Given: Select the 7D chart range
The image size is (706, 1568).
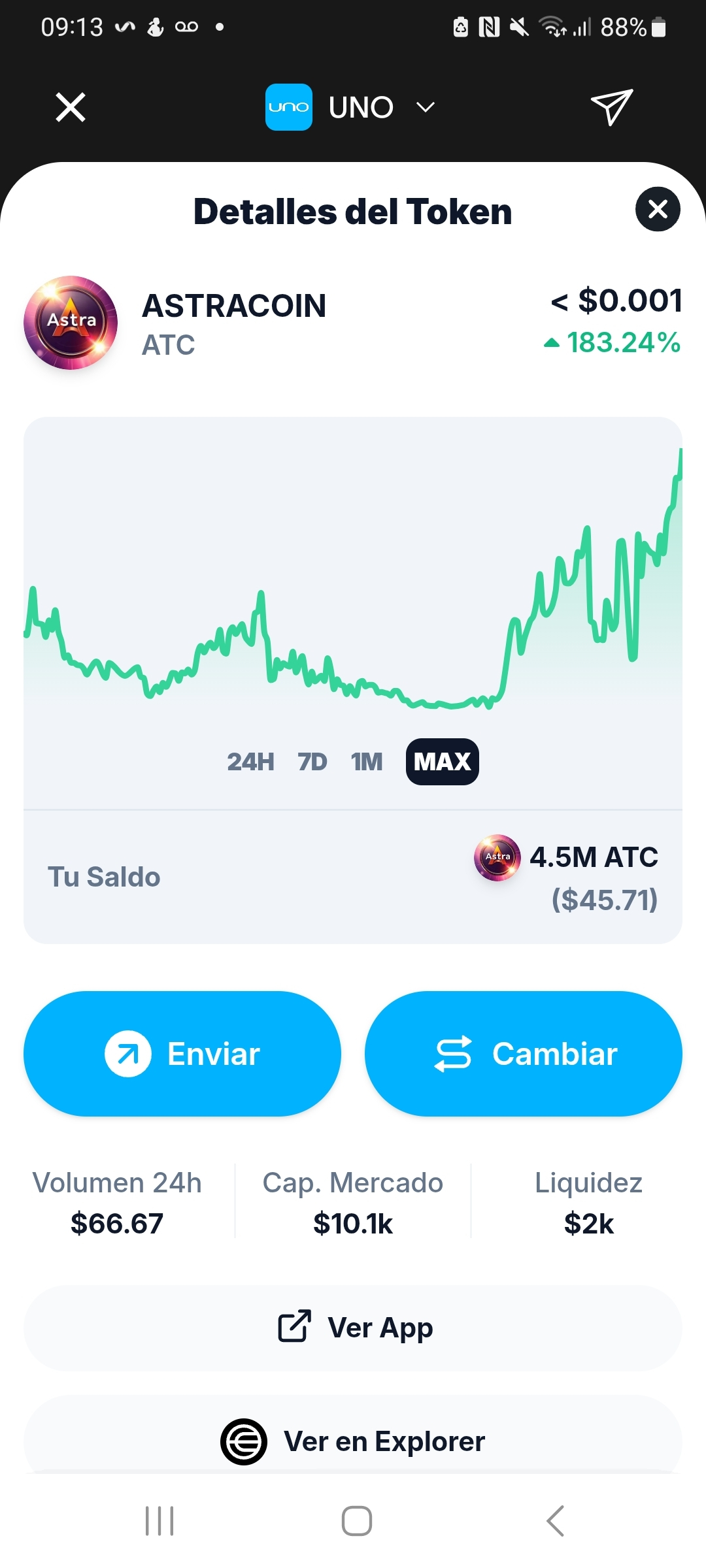Looking at the screenshot, I should pyautogui.click(x=312, y=762).
